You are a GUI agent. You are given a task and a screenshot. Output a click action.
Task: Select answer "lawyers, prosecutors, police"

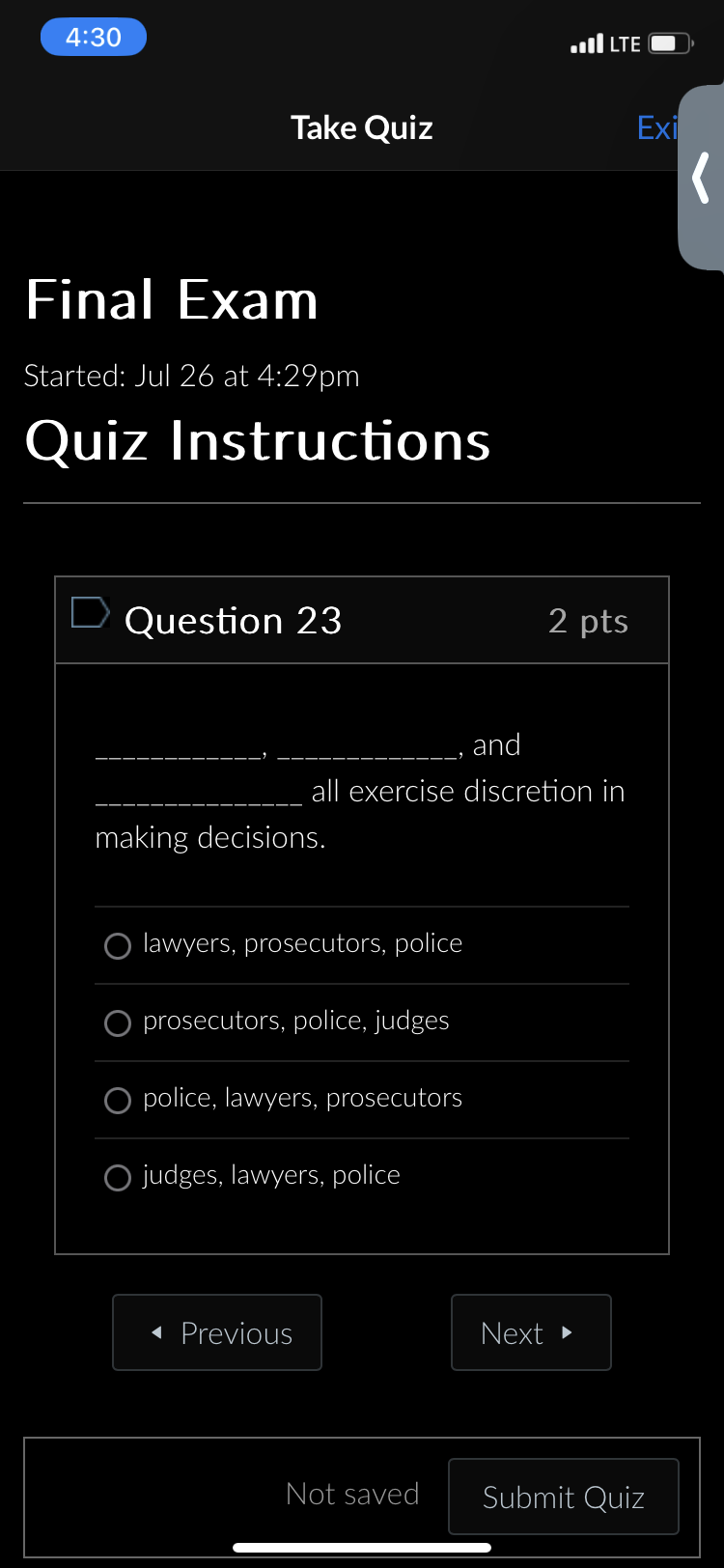(118, 945)
